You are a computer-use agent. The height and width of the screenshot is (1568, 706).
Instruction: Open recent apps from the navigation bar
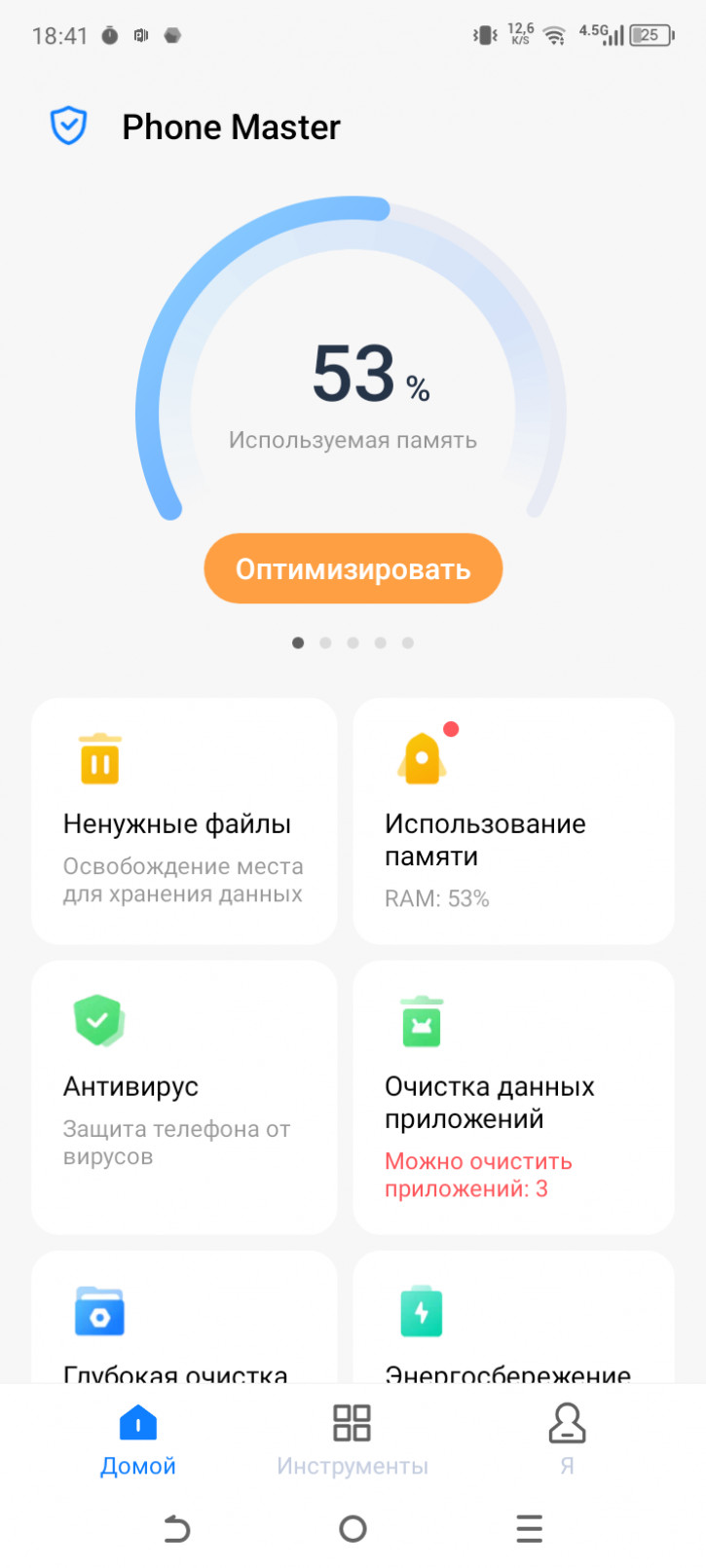[x=529, y=1528]
